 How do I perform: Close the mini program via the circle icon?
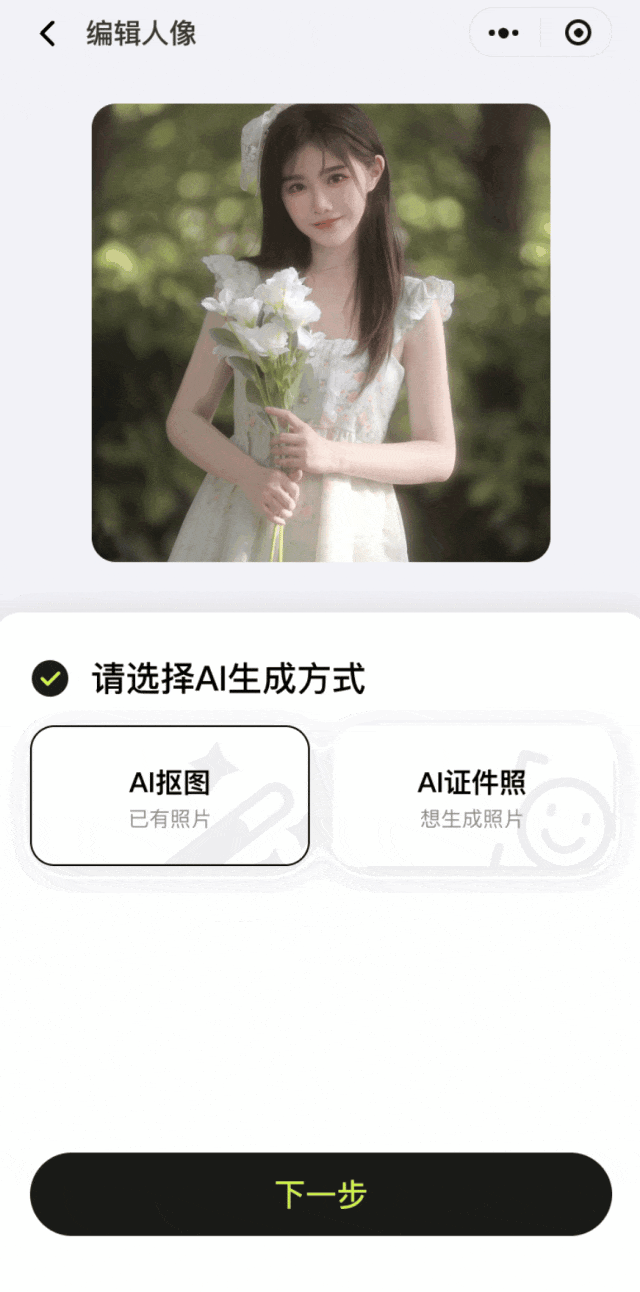(577, 33)
